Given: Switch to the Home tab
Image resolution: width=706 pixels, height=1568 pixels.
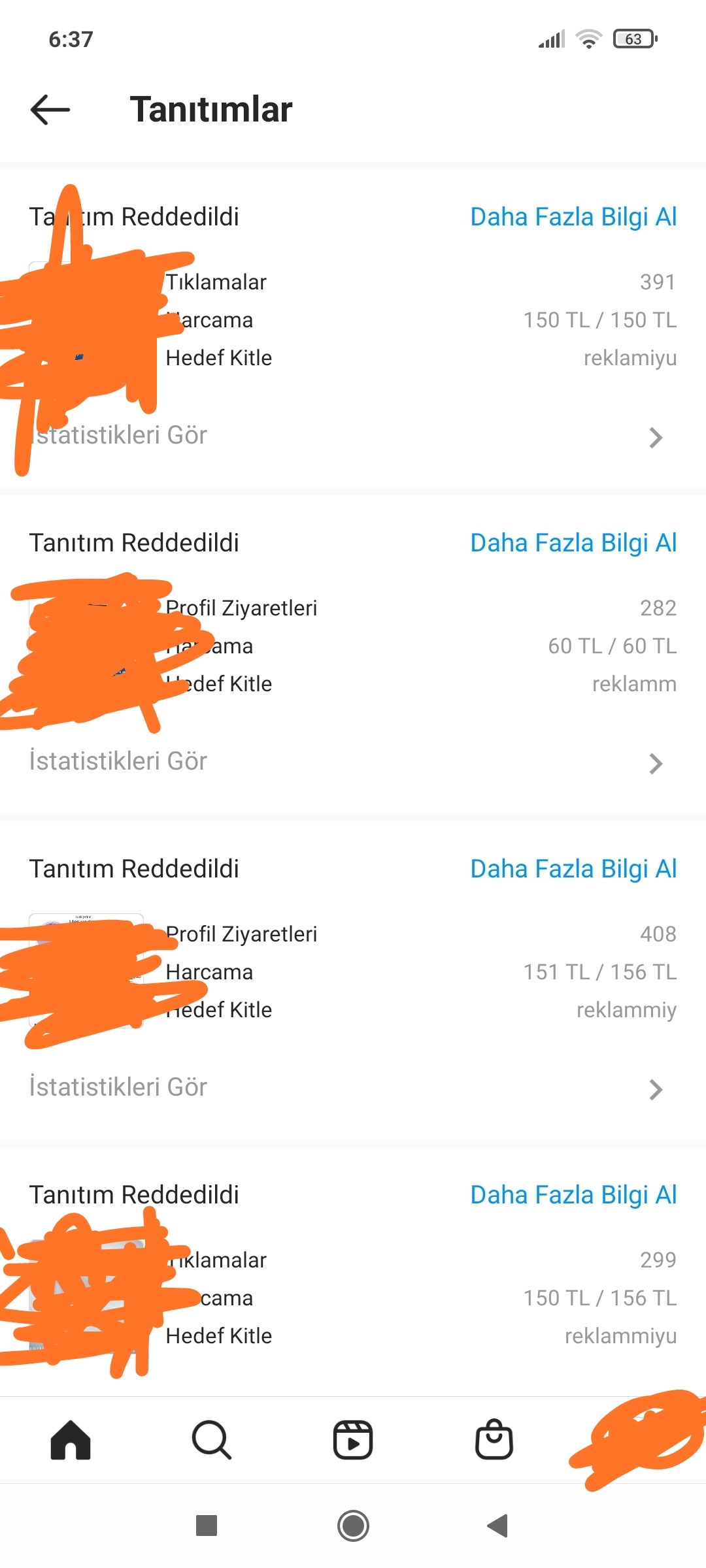Looking at the screenshot, I should pyautogui.click(x=71, y=1440).
